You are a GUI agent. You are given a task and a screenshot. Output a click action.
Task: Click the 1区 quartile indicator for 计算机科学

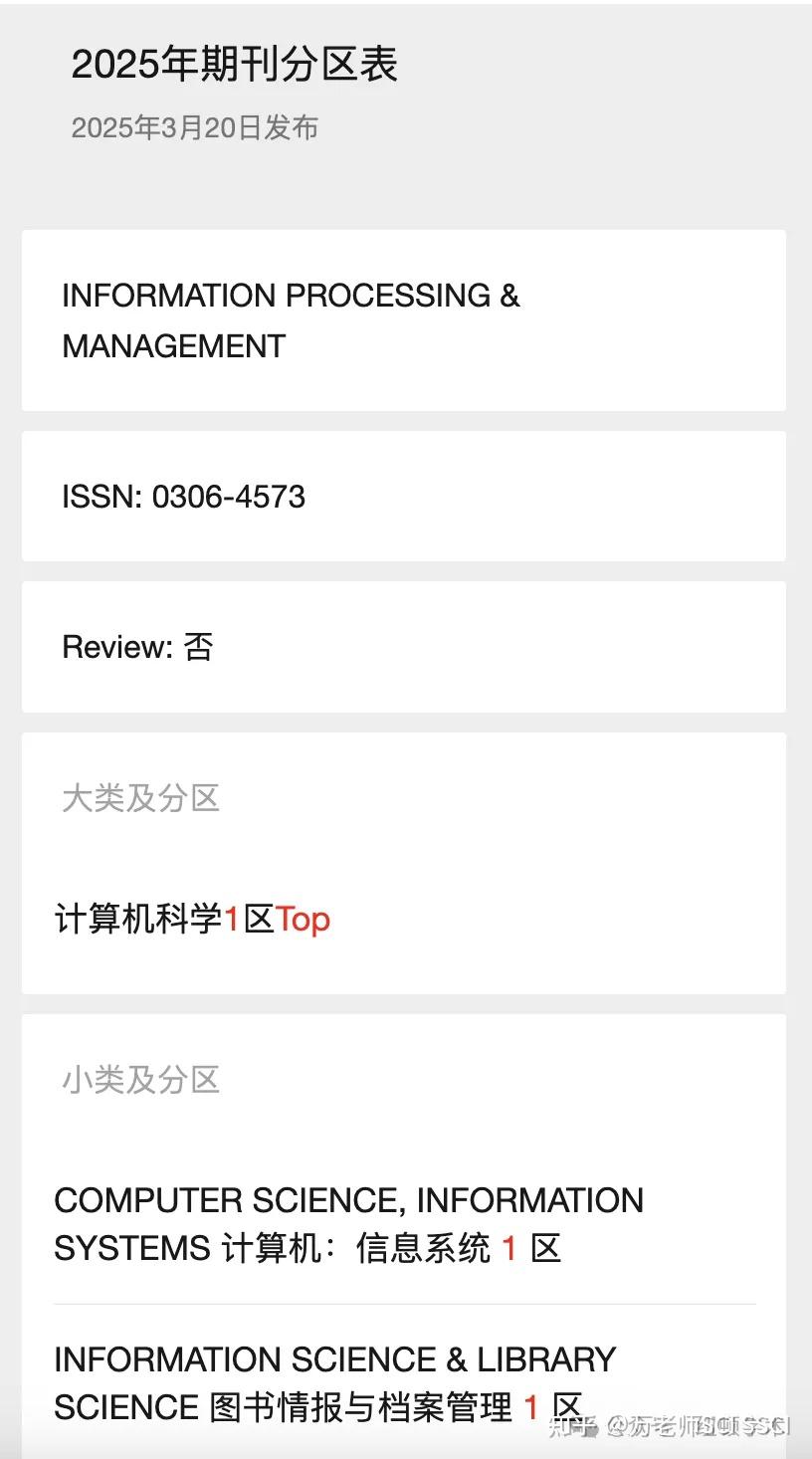click(x=249, y=920)
